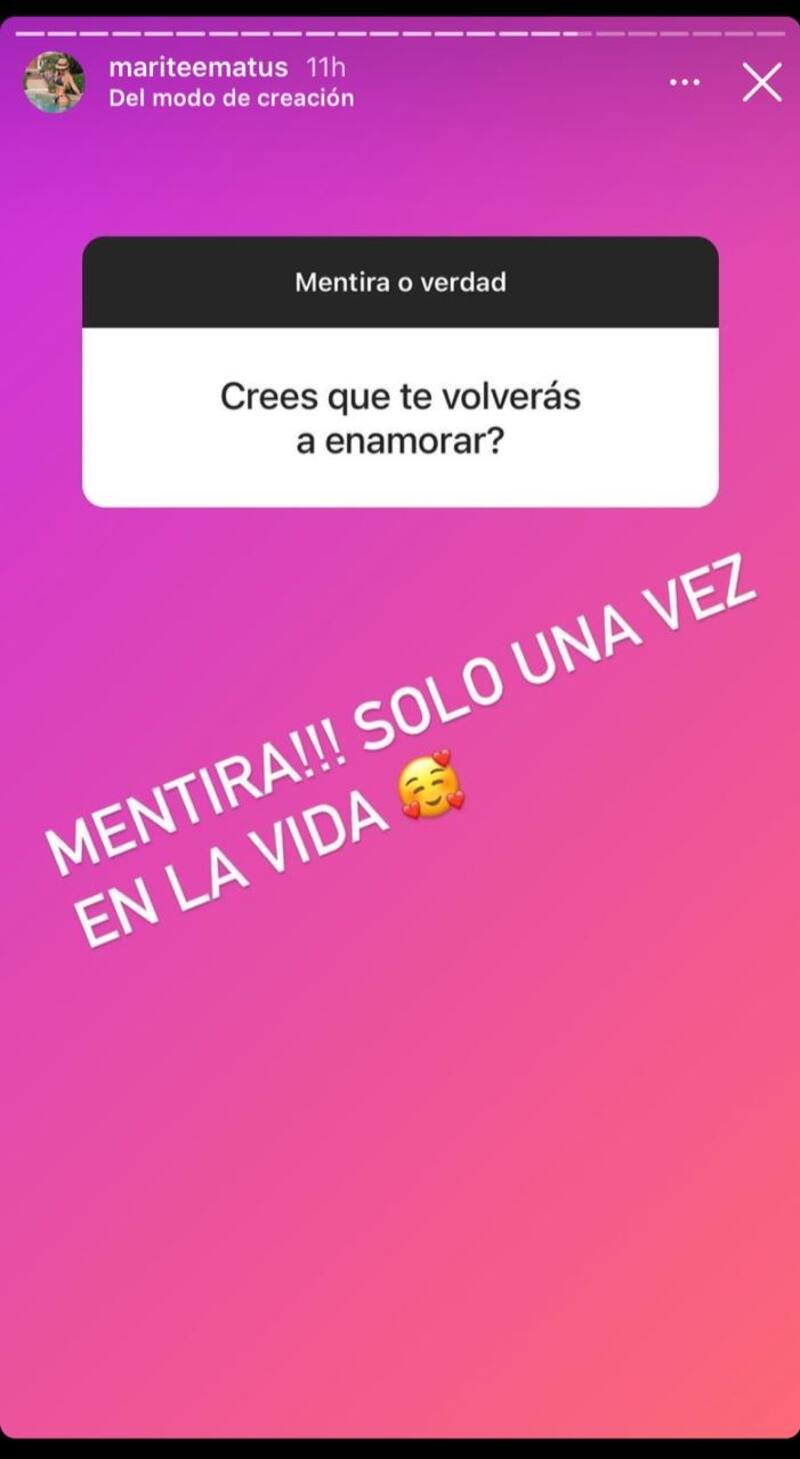
Task: Tap "Del modo de creación" label
Action: 231,98
